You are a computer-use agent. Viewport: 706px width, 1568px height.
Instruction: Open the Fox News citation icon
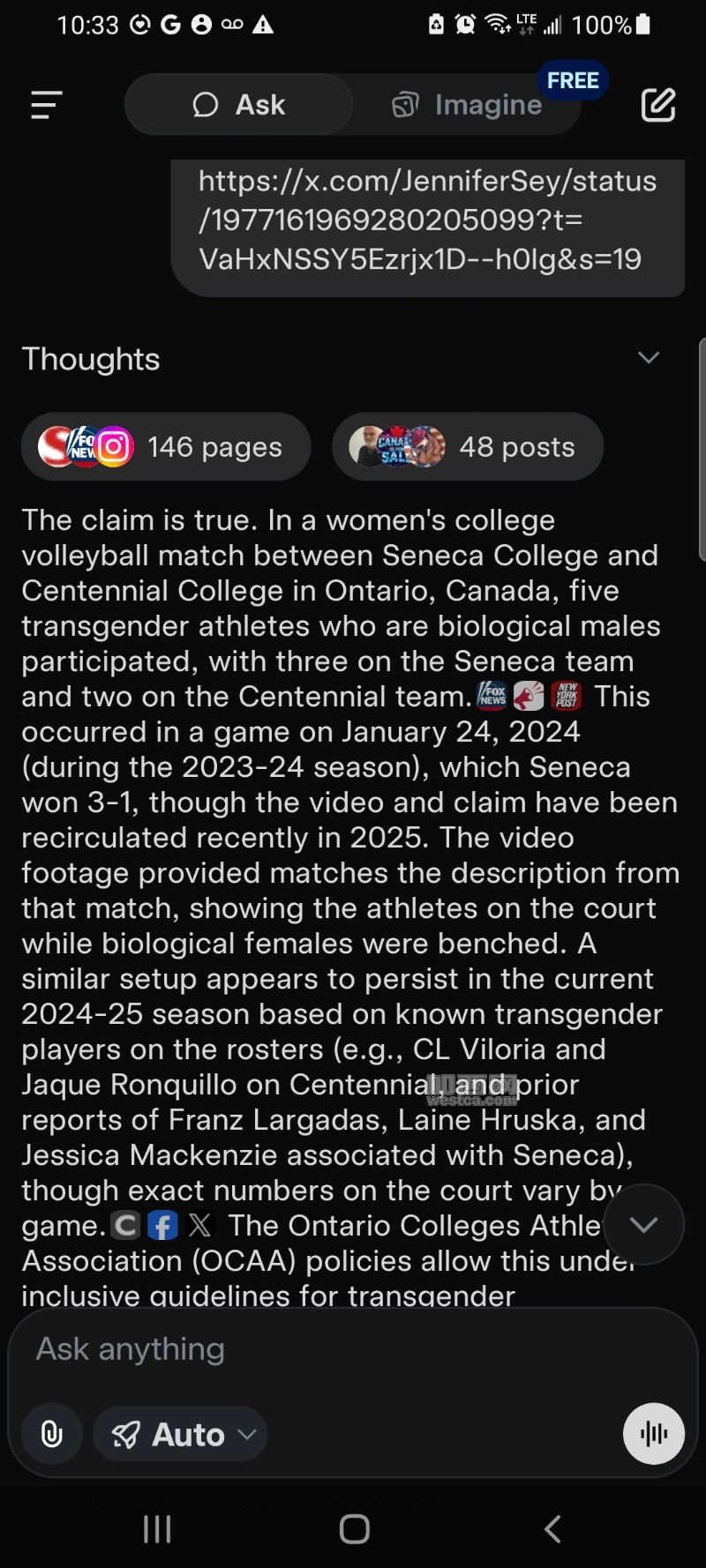click(492, 697)
